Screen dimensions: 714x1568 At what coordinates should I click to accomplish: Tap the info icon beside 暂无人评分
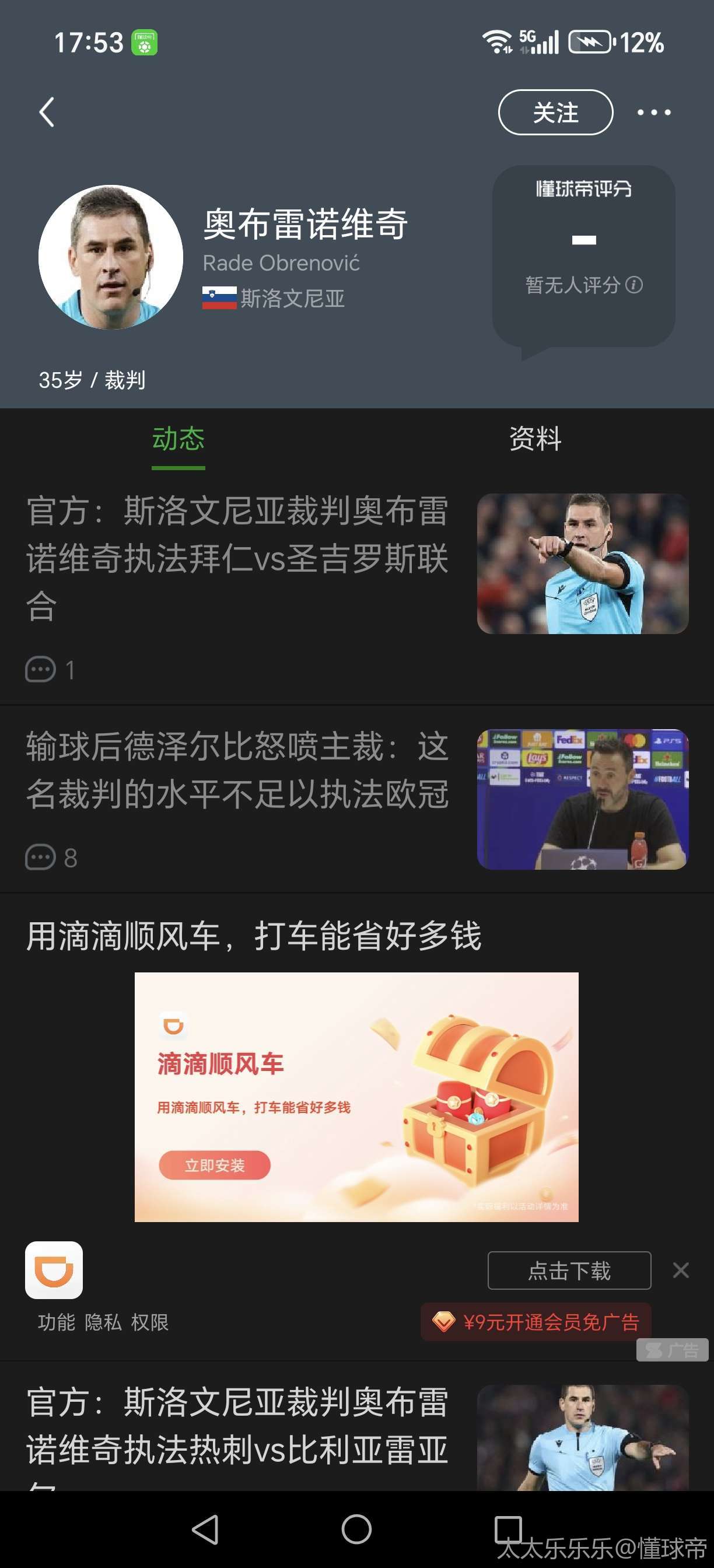pyautogui.click(x=634, y=285)
